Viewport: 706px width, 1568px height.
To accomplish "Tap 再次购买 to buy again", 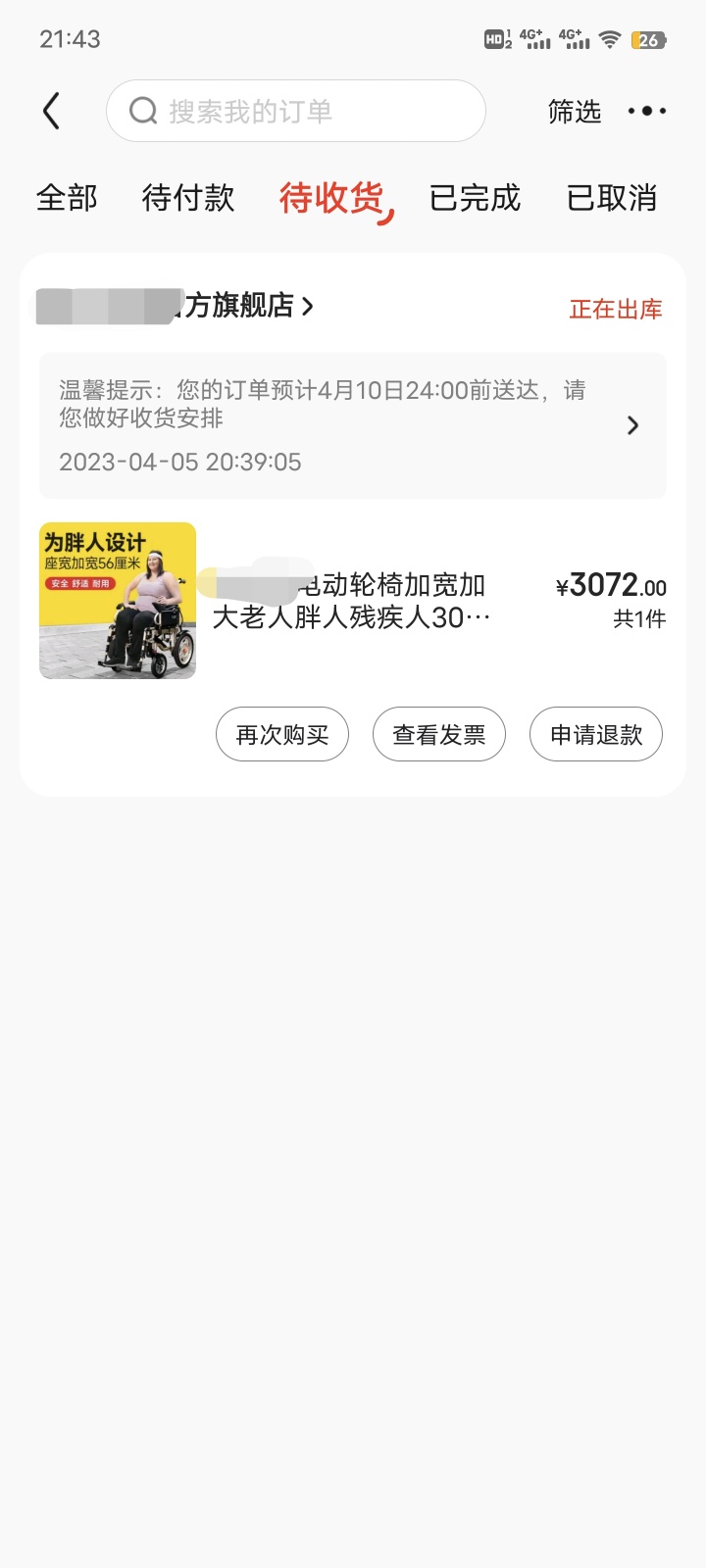I will pos(282,734).
